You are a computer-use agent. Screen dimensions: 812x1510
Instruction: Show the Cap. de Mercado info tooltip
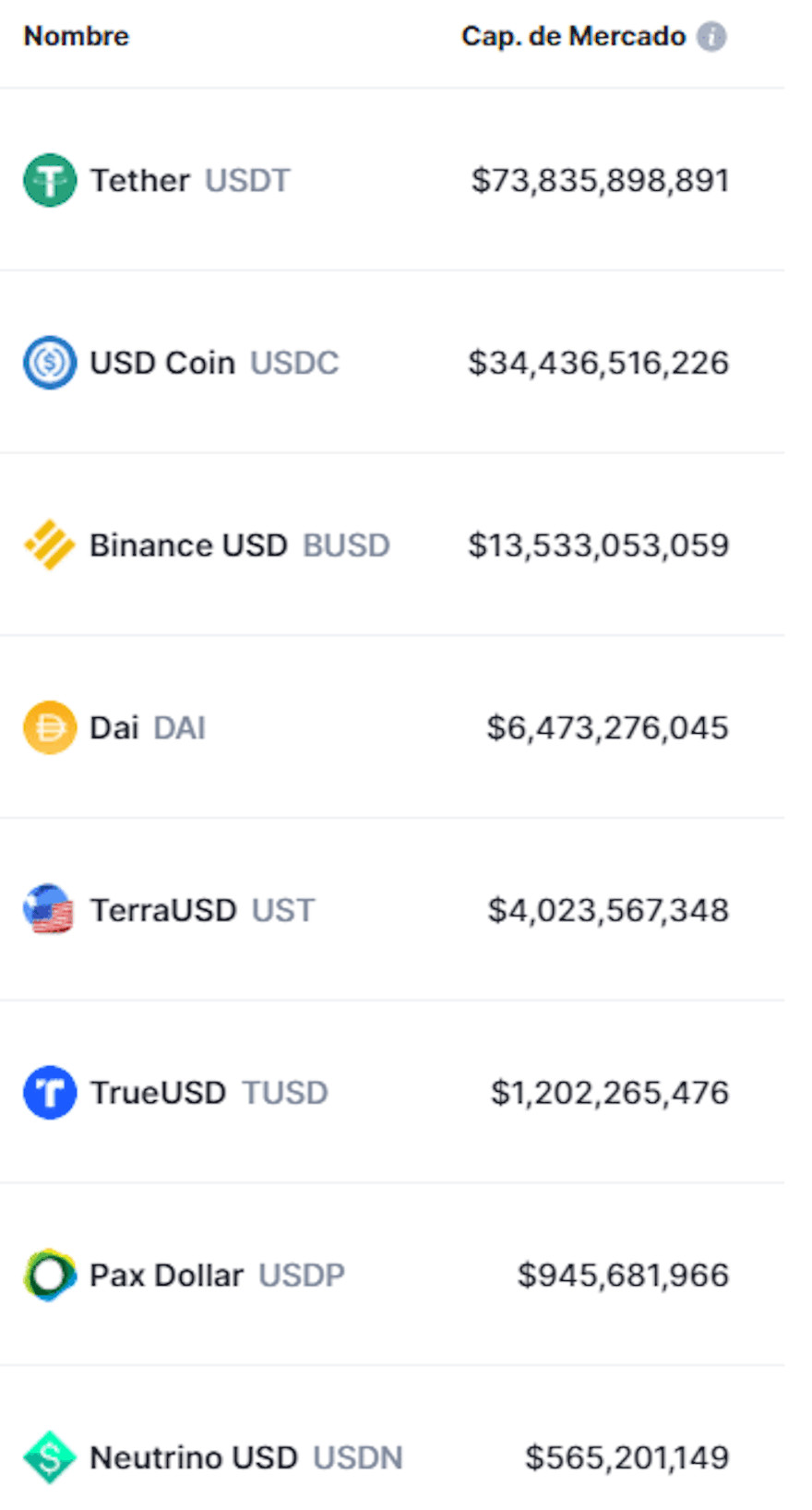pos(710,37)
